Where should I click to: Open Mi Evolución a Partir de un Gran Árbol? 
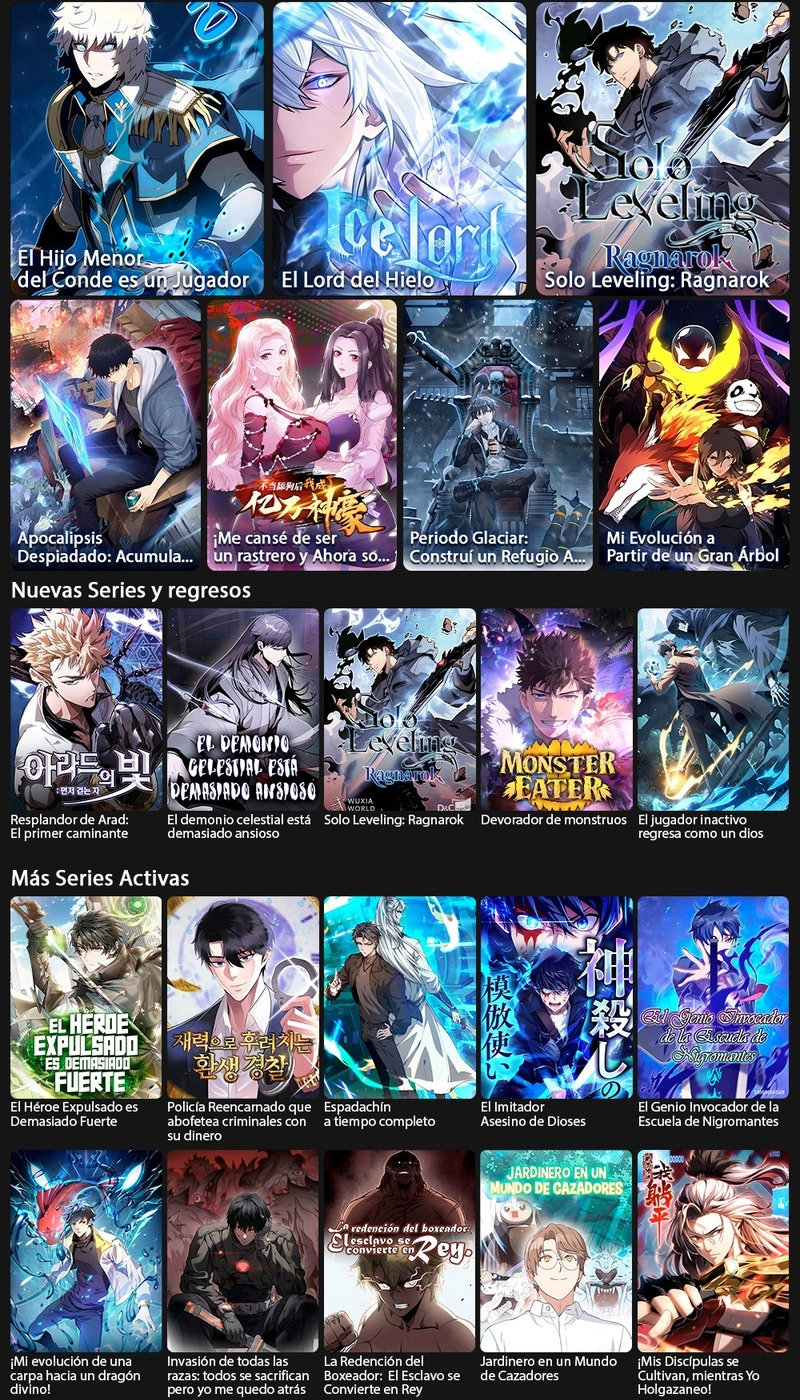(x=694, y=434)
